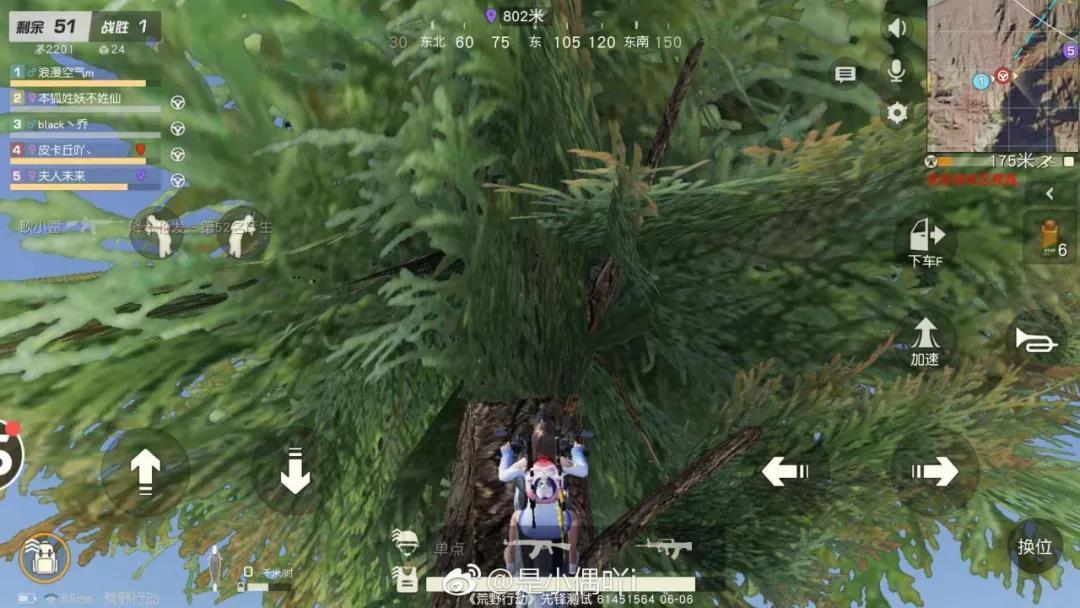Open the backpack inventory
Screen dimensions: 1080x608
click(x=44, y=556)
